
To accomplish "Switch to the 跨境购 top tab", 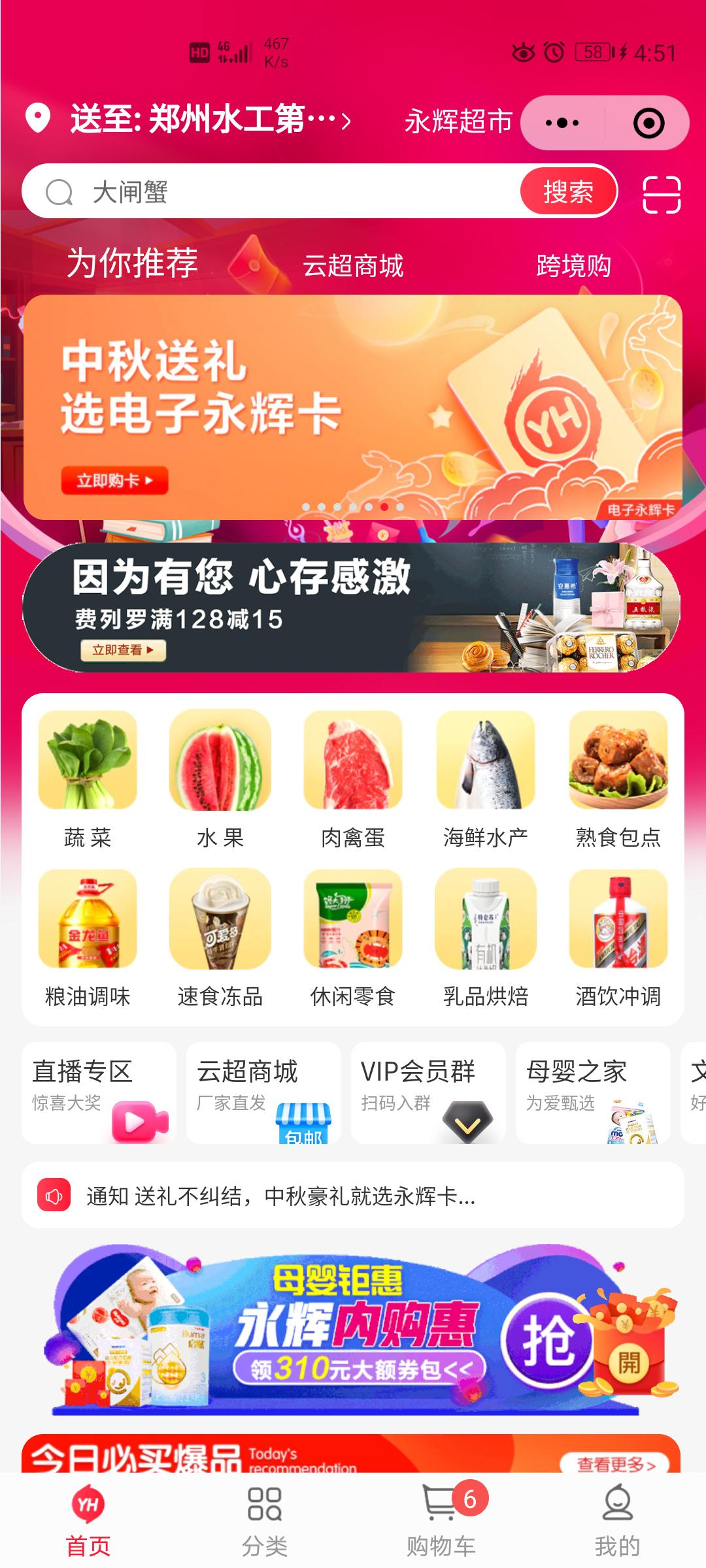I will (573, 266).
